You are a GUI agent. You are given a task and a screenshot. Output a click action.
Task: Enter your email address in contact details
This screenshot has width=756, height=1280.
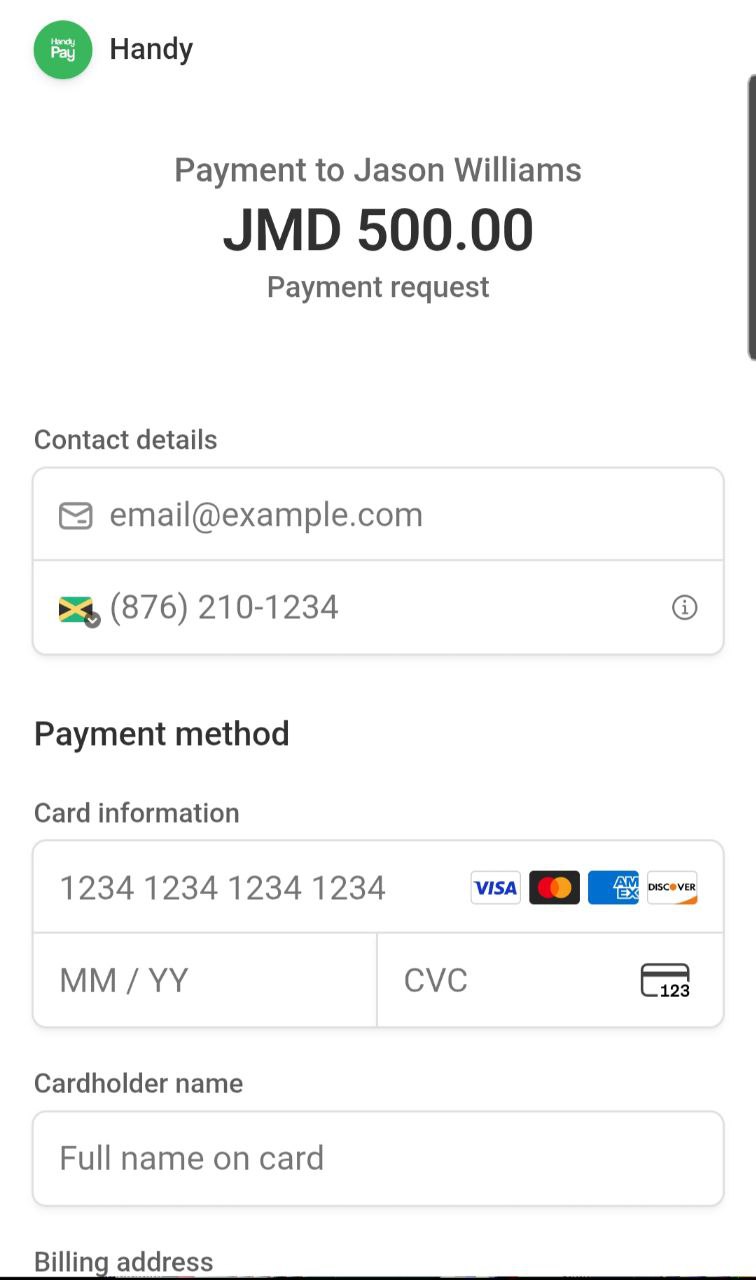[400, 515]
